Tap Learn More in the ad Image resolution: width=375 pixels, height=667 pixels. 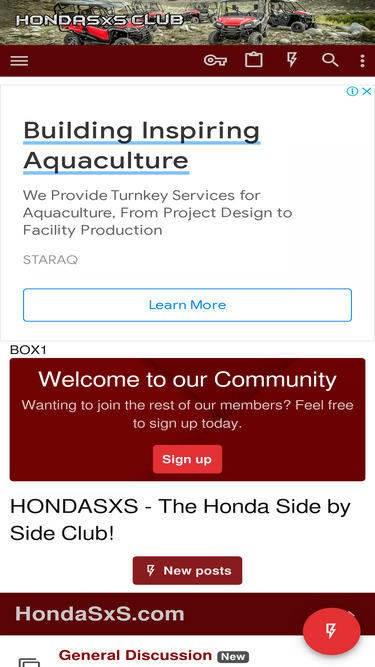pos(188,305)
